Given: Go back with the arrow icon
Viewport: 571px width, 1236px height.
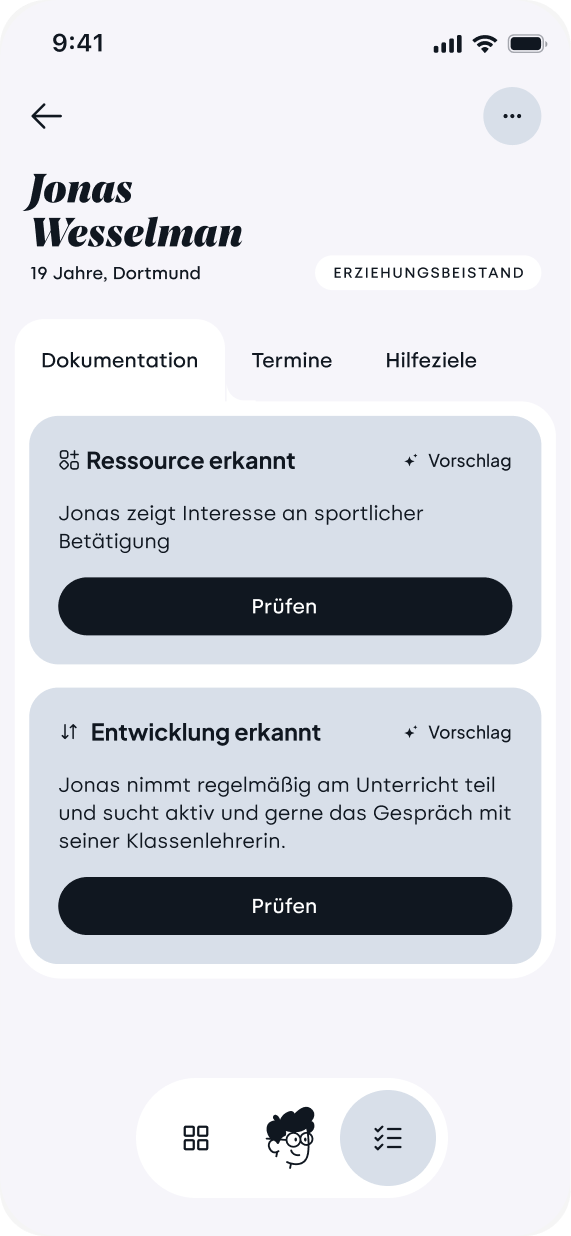Looking at the screenshot, I should 46,116.
